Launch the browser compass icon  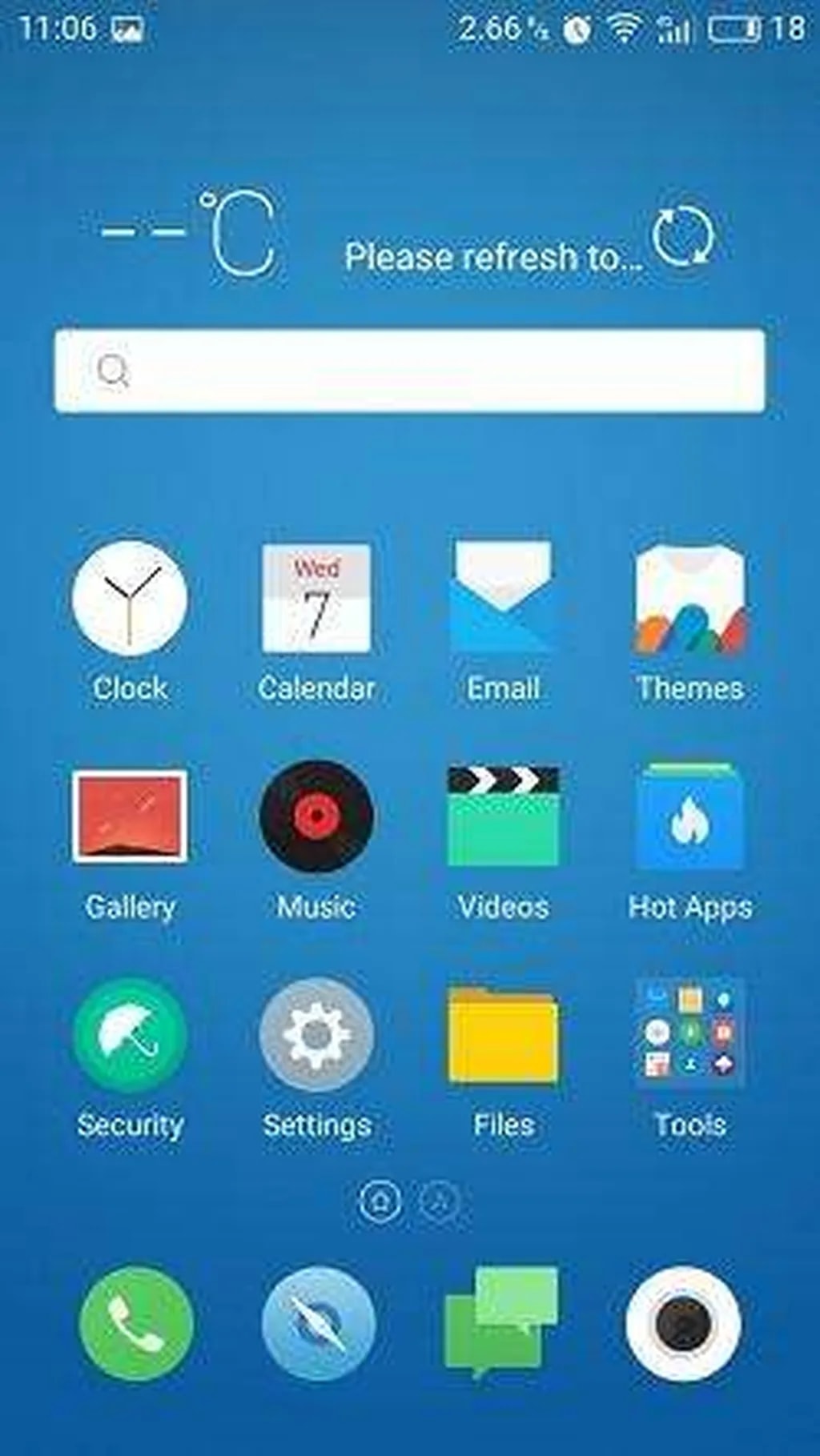tap(318, 1324)
